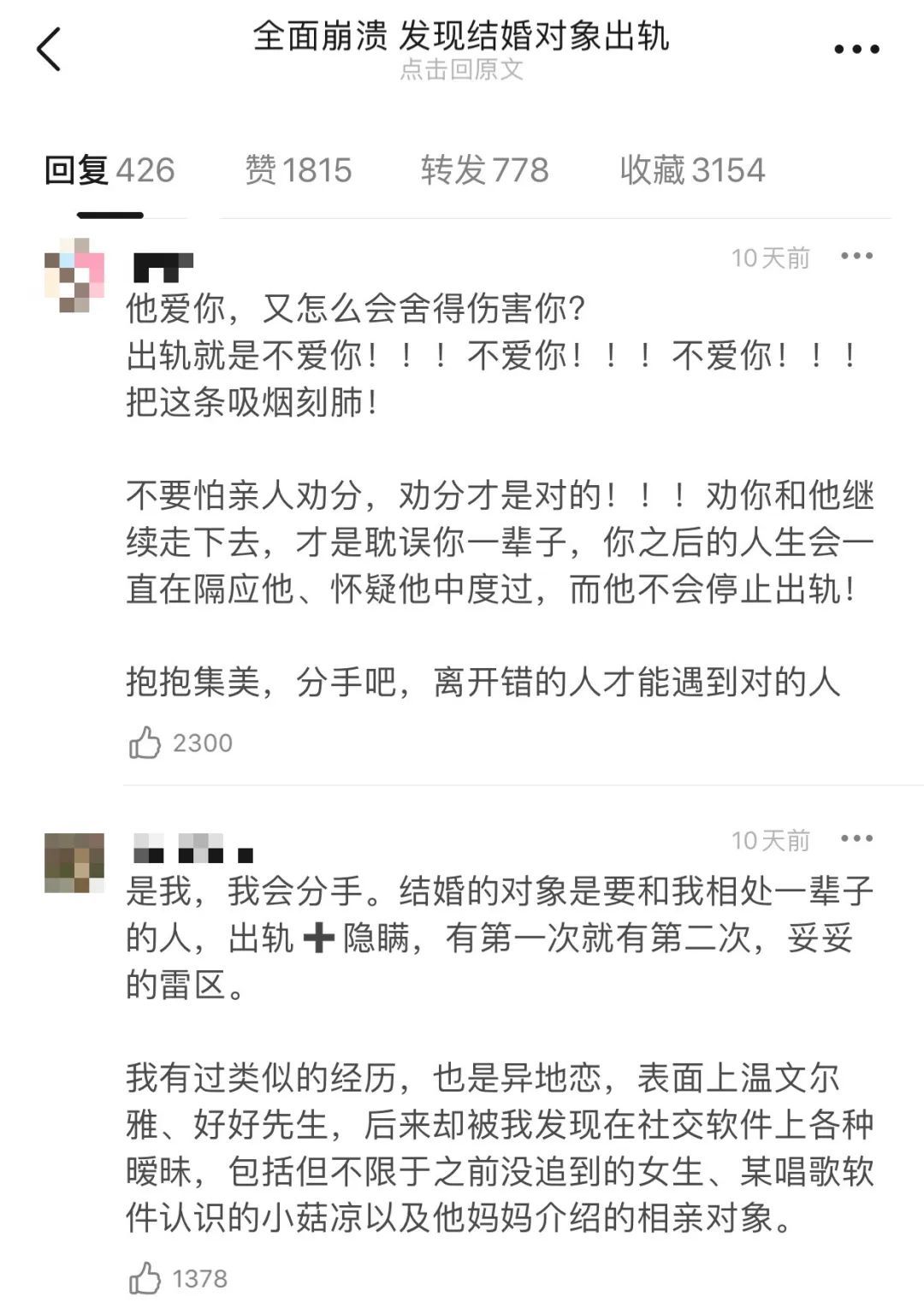Viewport: 924px width, 1314px height.
Task: Like the comment with 2300 likes
Action: 145,743
